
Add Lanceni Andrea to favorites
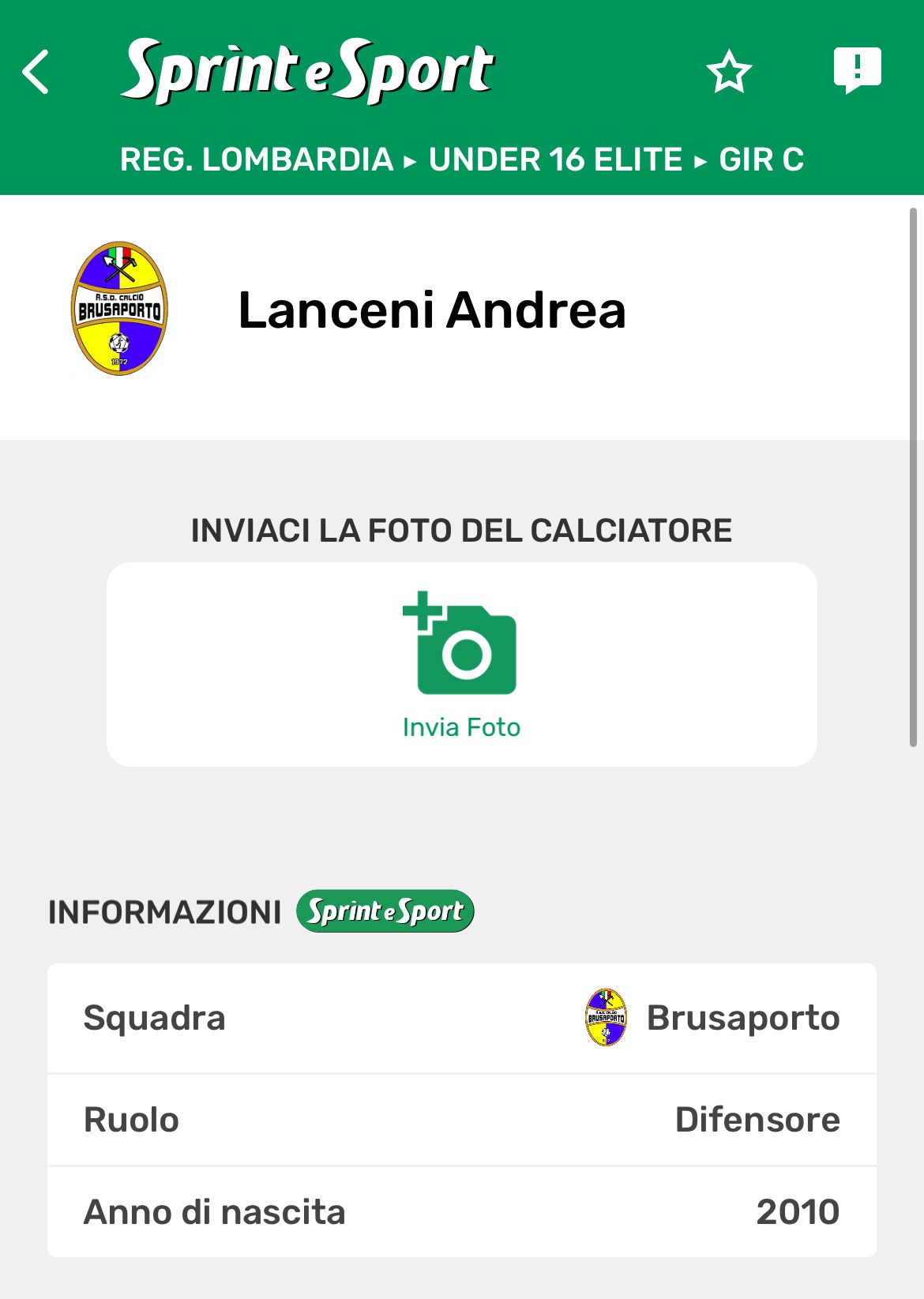(728, 72)
